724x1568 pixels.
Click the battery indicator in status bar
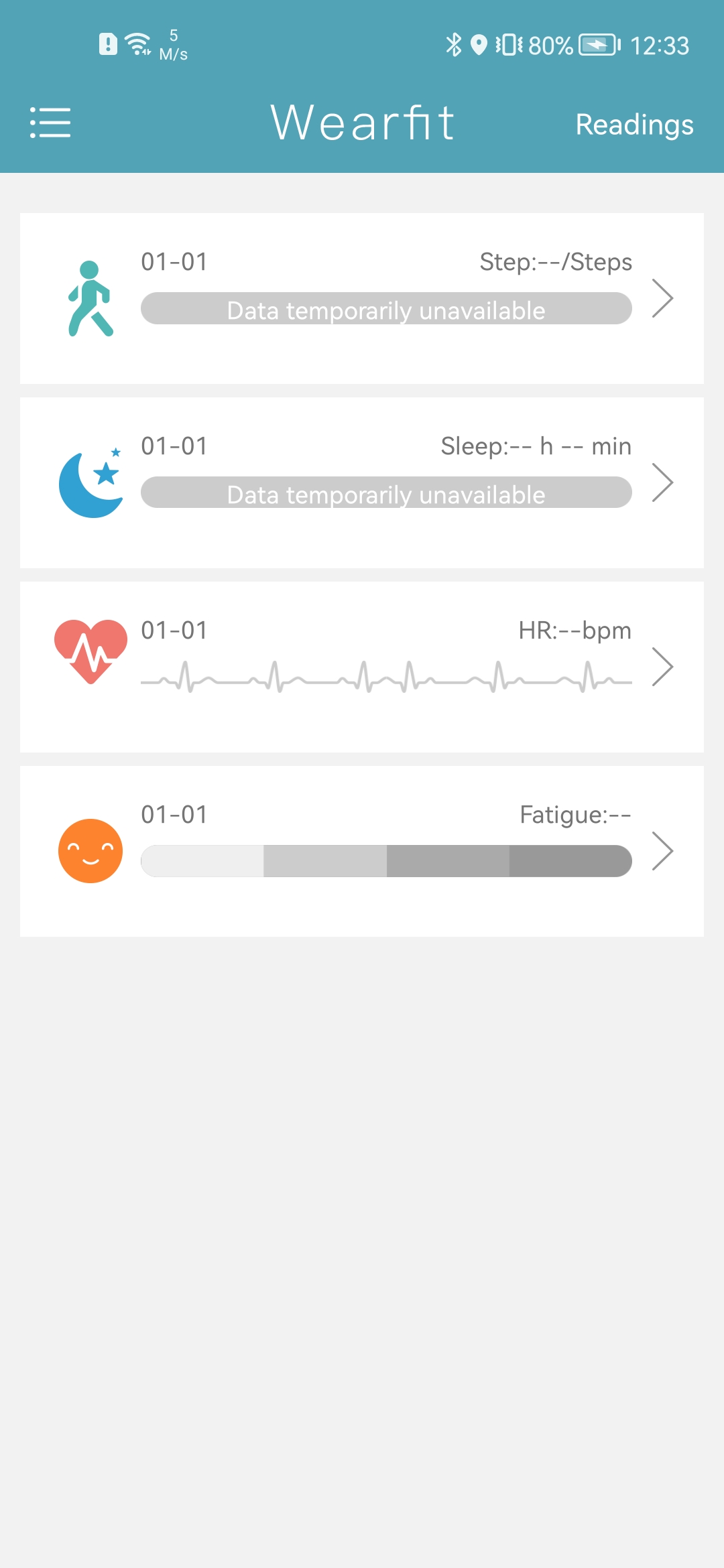595,45
